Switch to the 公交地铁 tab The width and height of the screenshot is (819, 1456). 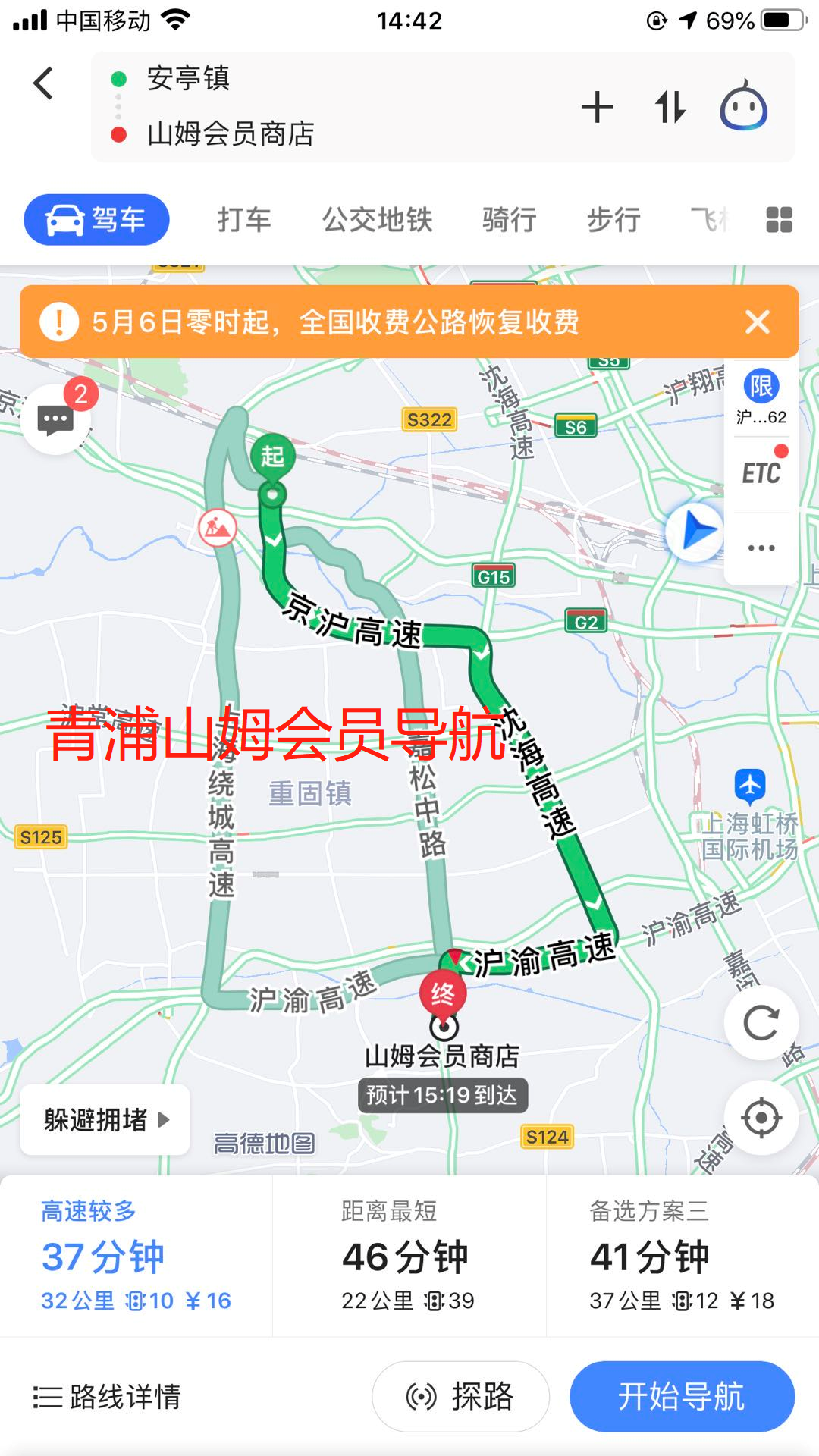[x=377, y=220]
